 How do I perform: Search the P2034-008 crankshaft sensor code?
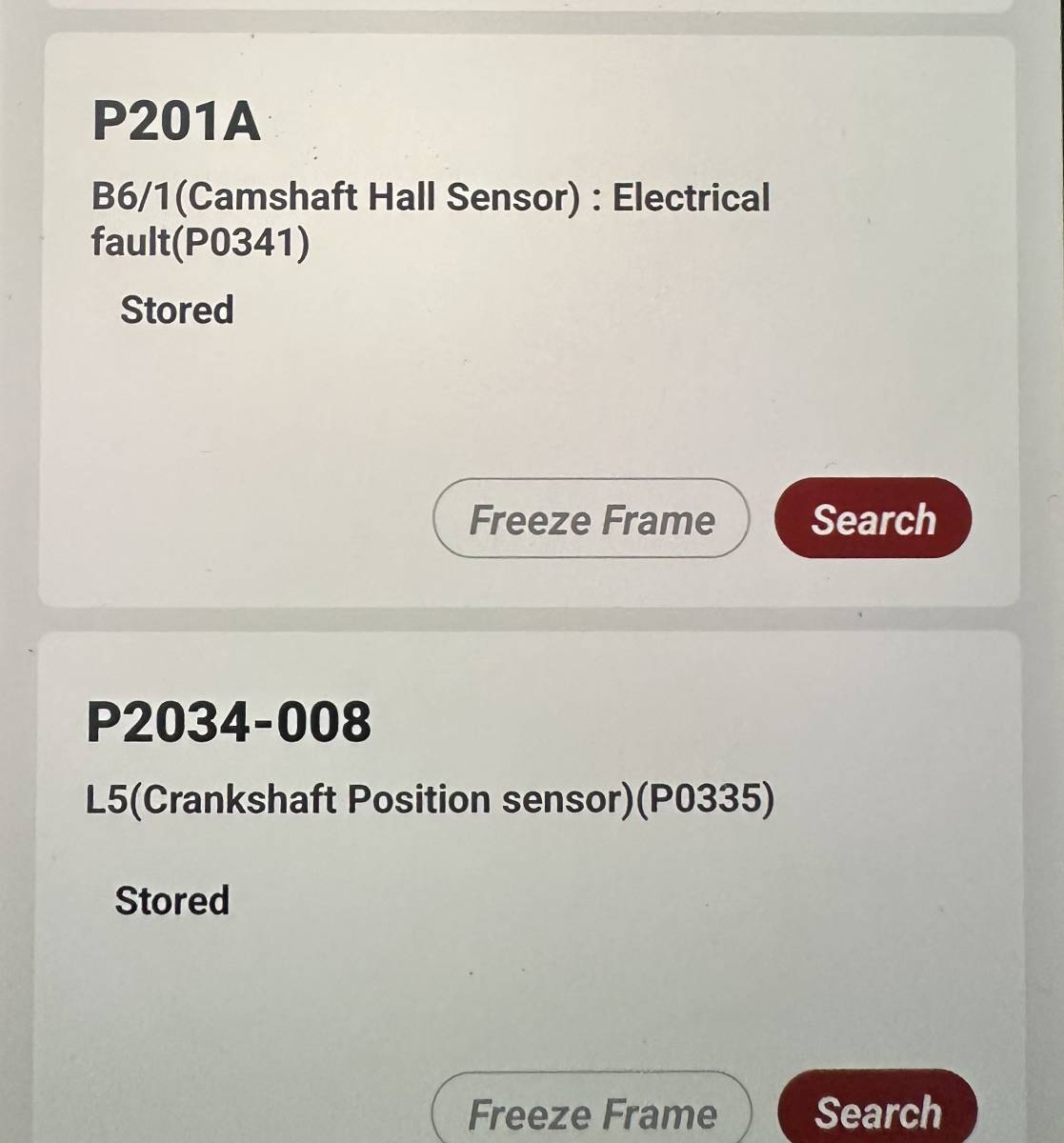[877, 1111]
